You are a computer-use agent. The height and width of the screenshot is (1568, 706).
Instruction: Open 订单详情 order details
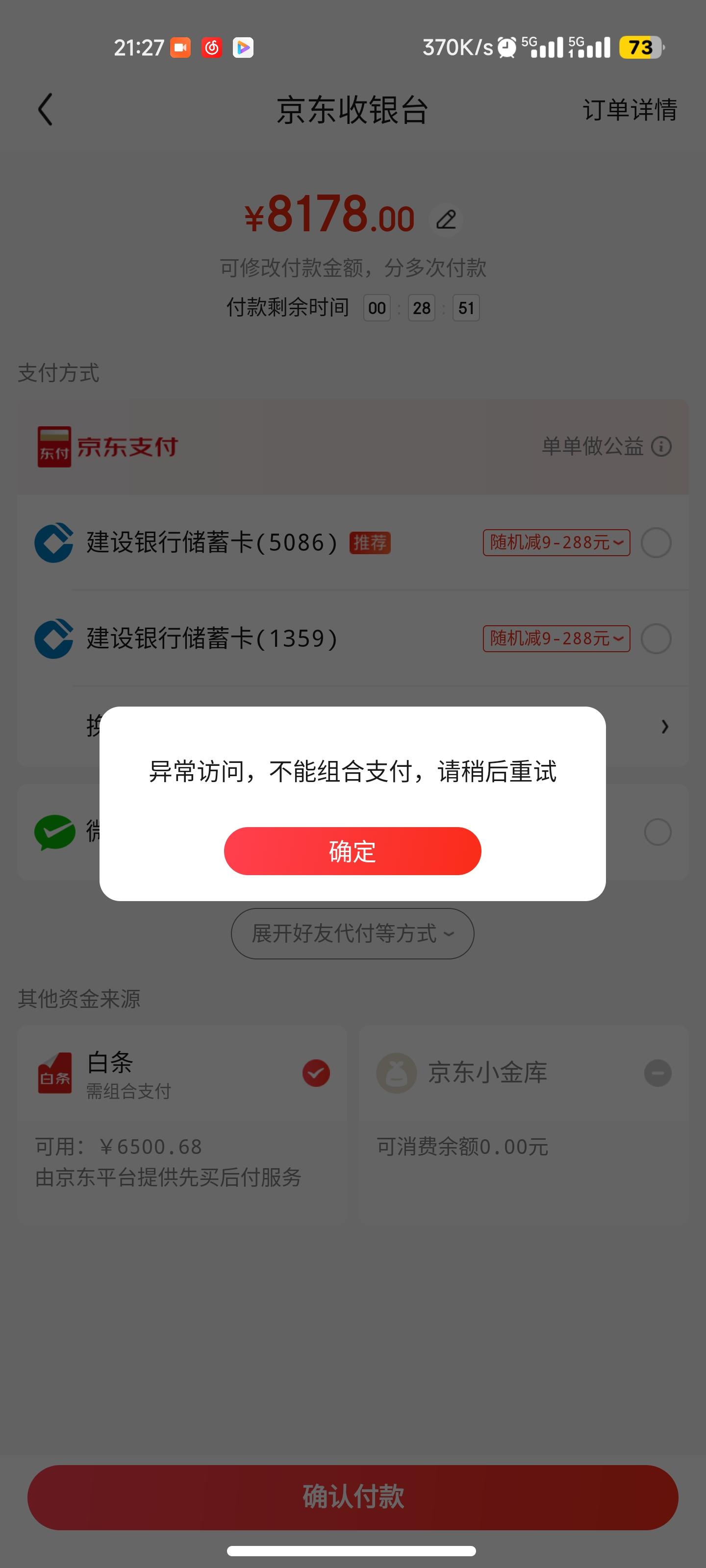pyautogui.click(x=630, y=110)
